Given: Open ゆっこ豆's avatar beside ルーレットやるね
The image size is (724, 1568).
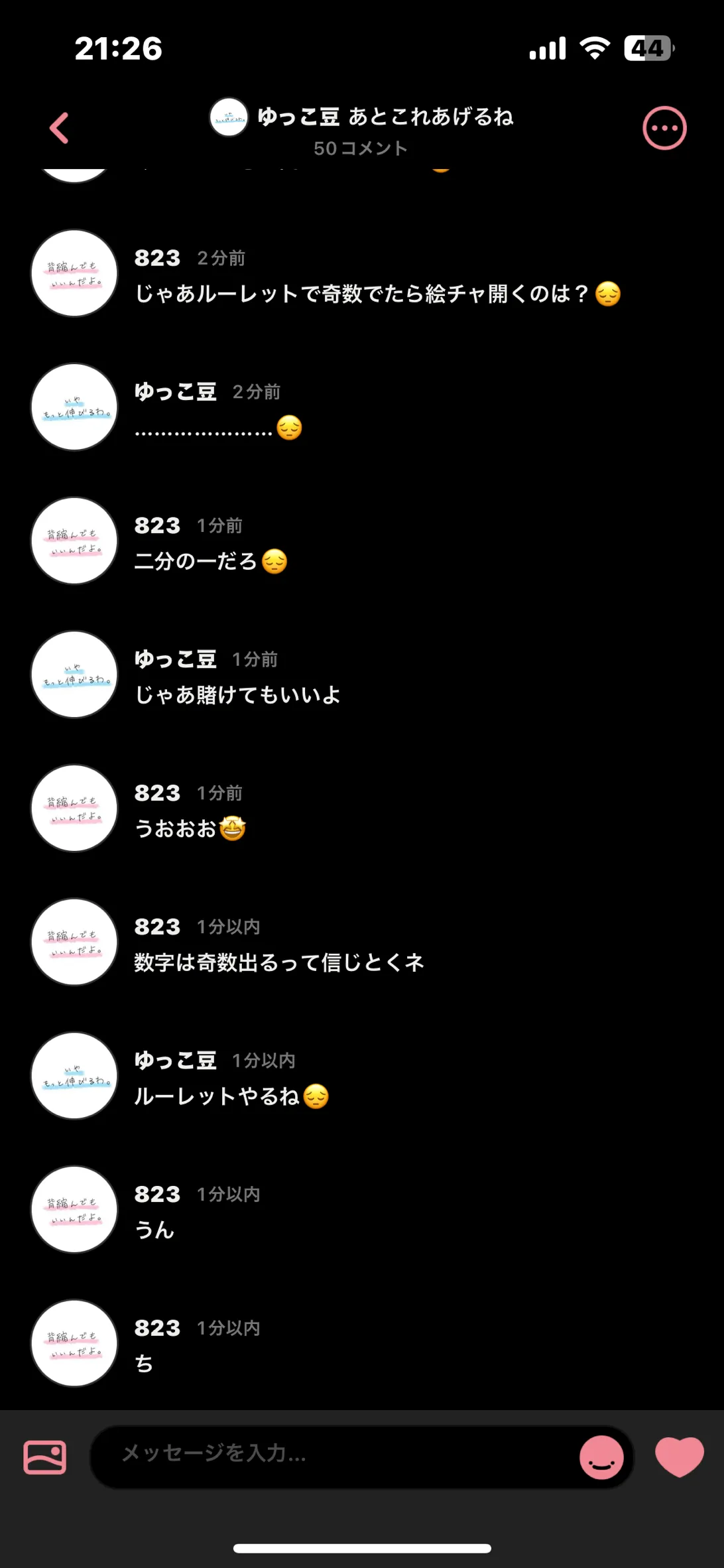Looking at the screenshot, I should coord(75,1076).
